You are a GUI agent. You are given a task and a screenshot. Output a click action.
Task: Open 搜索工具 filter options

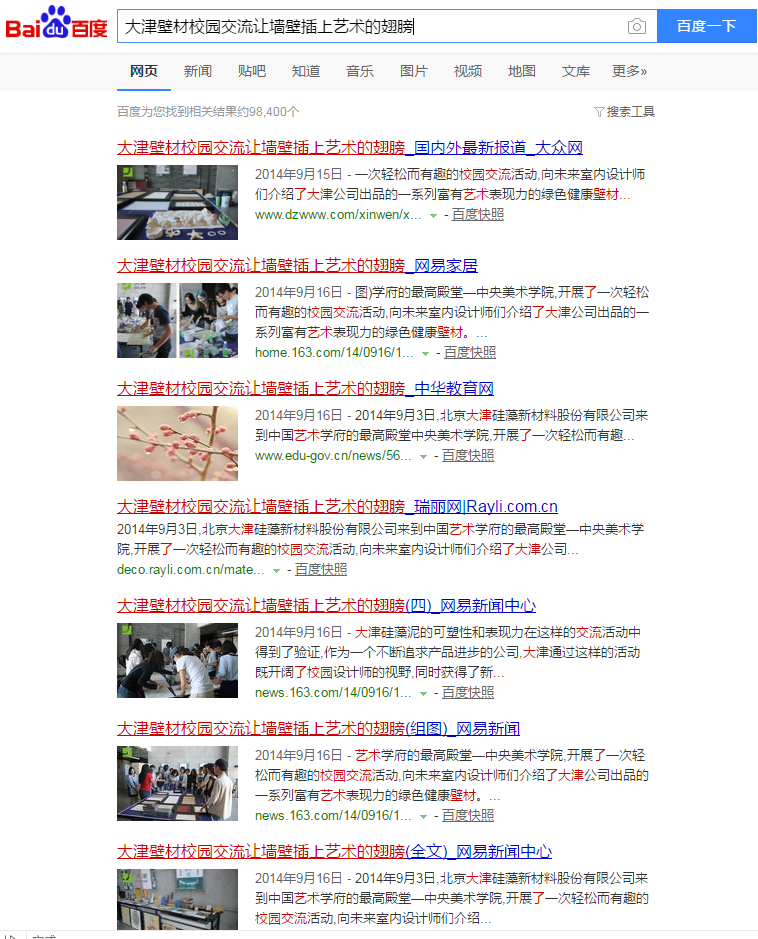[625, 112]
